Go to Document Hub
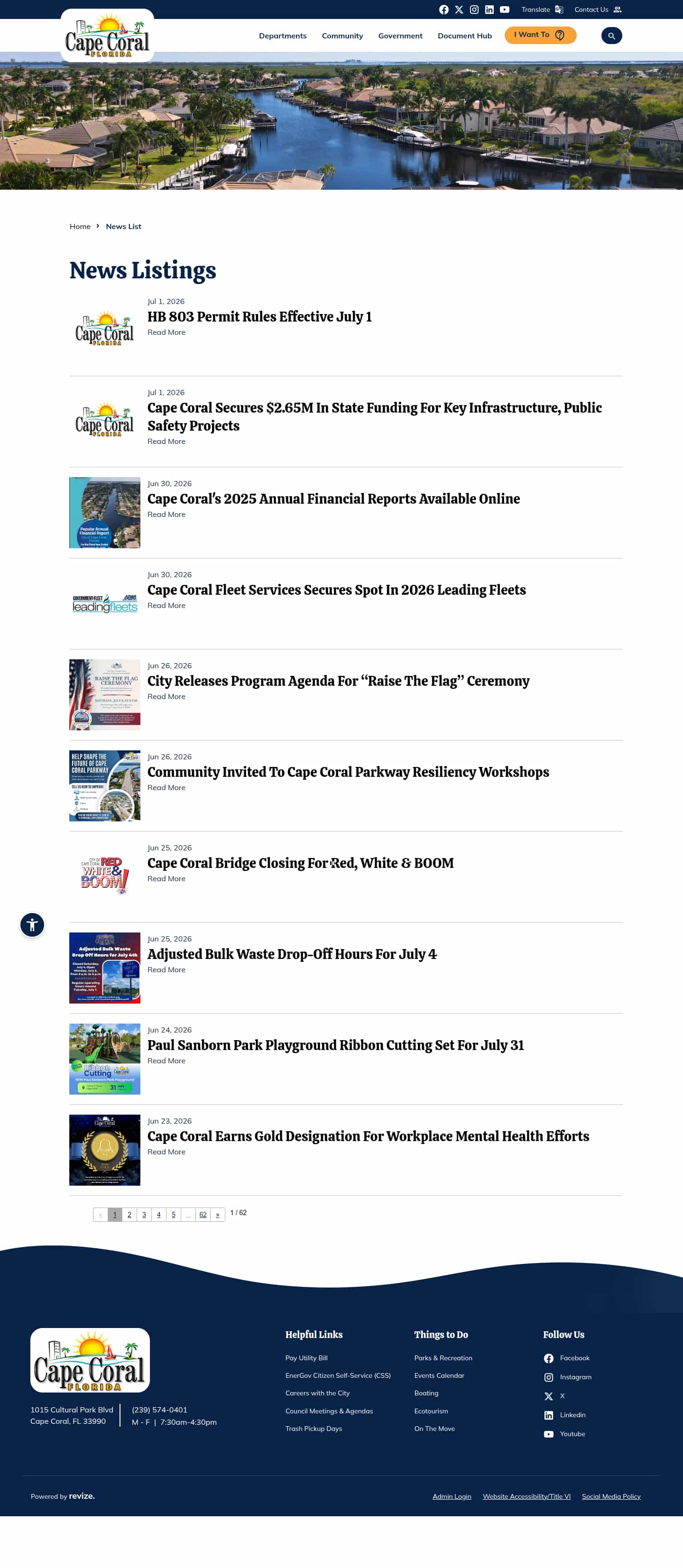This screenshot has height=1568, width=683. click(464, 36)
